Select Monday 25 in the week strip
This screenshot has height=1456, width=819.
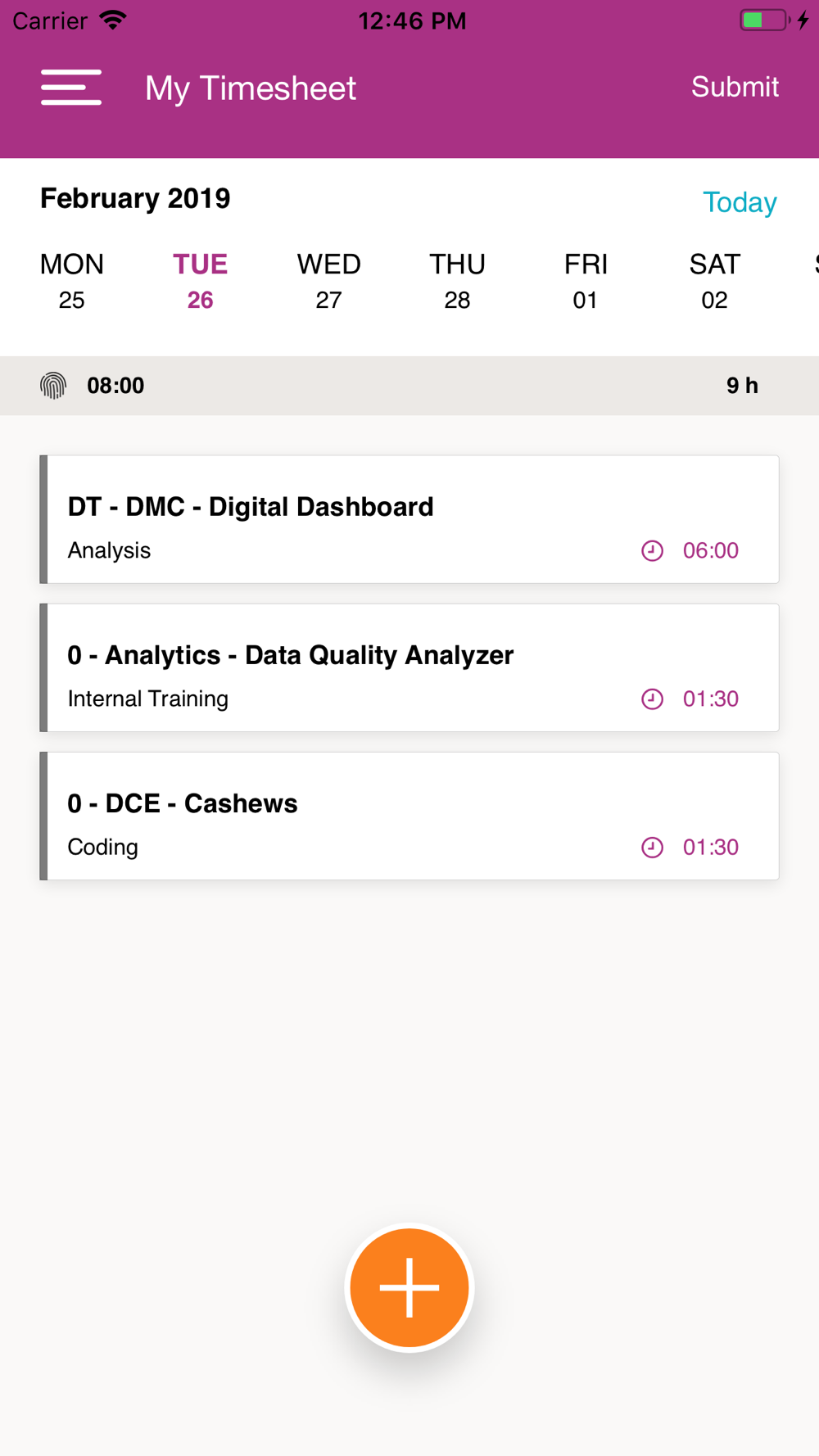click(72, 281)
